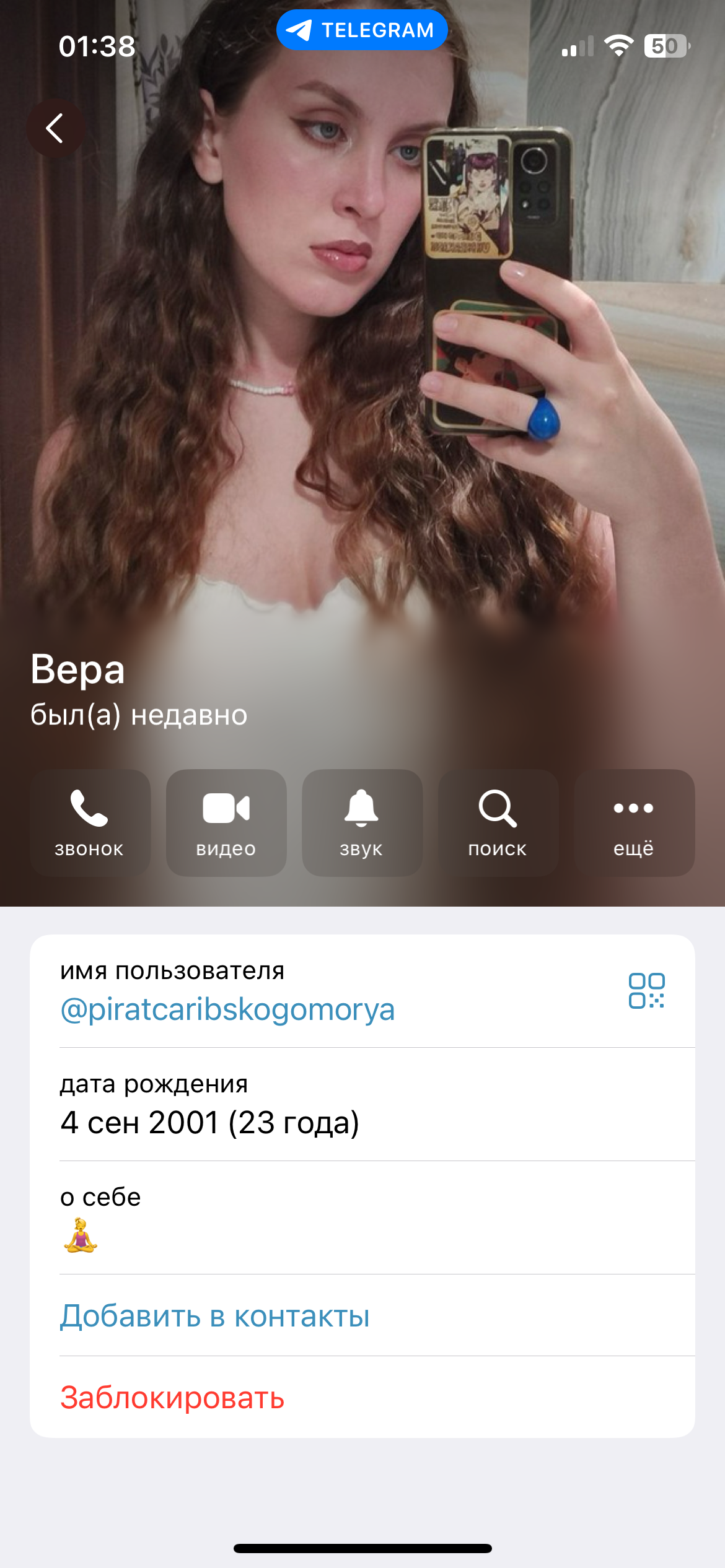Start a video call via видео
Image resolution: width=725 pixels, height=1568 pixels.
tap(226, 822)
